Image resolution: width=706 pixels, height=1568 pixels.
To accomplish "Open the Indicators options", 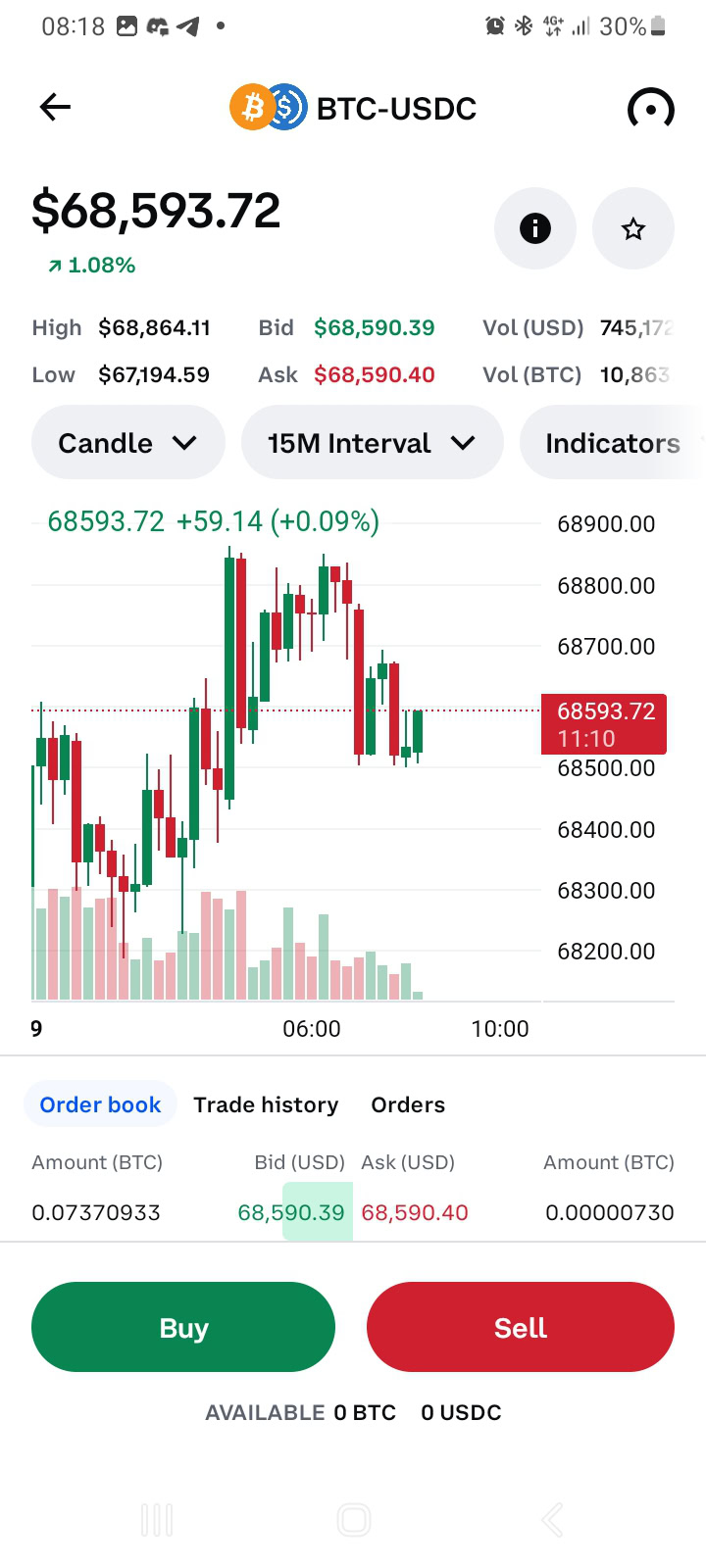I will (612, 443).
